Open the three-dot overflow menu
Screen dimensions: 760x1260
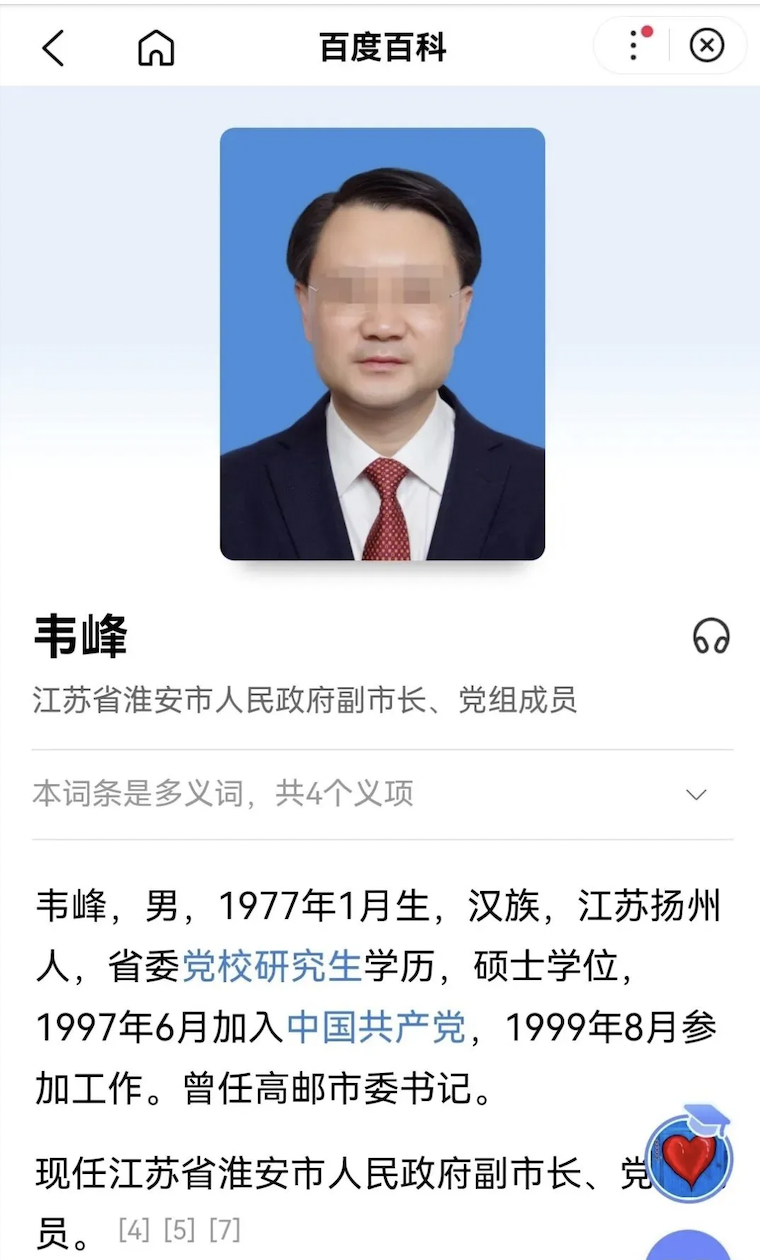[x=634, y=45]
